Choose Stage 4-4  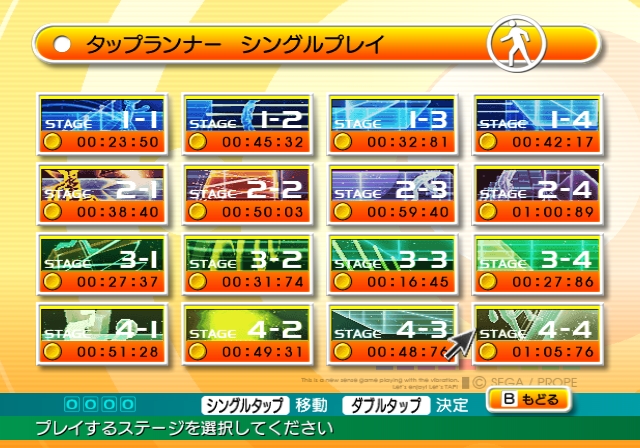point(538,334)
